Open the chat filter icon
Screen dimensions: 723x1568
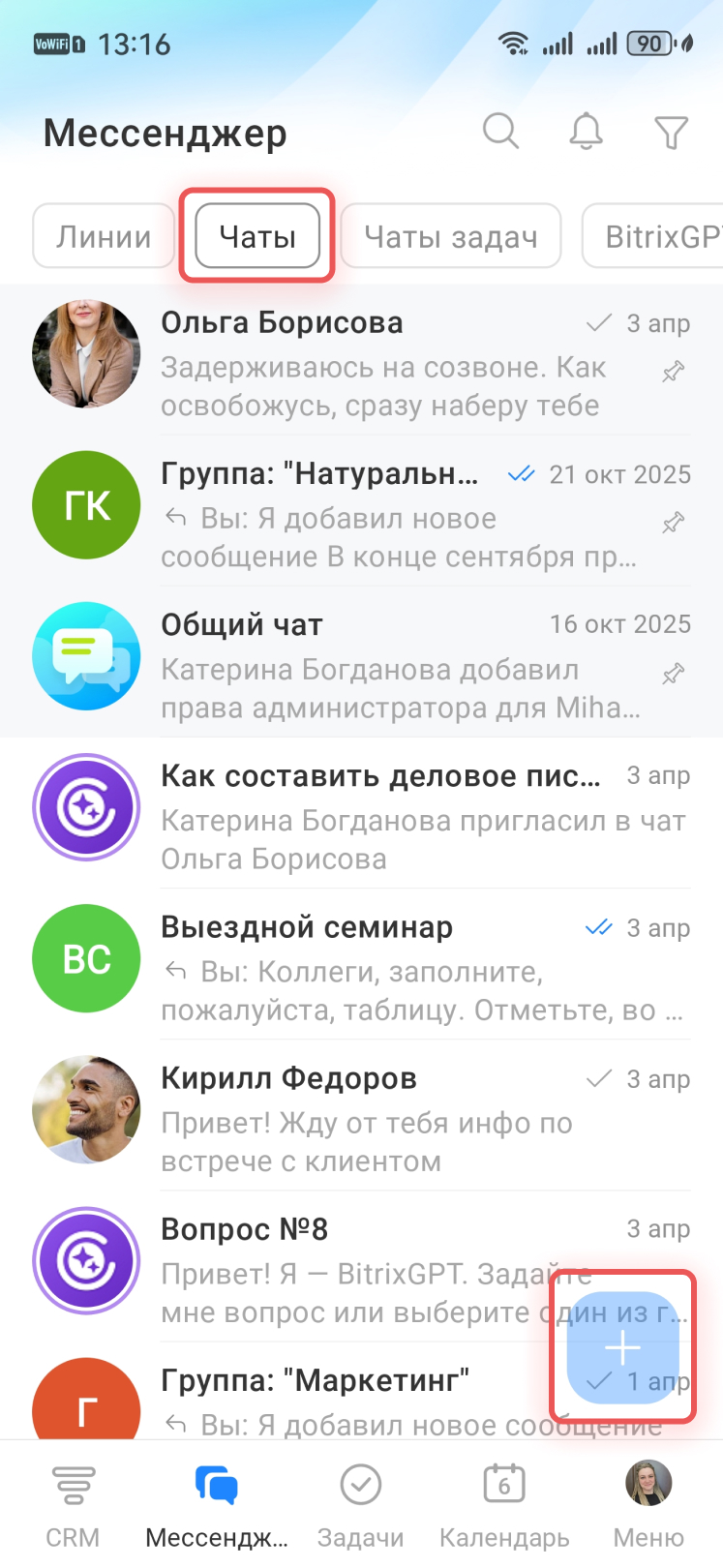(x=671, y=132)
